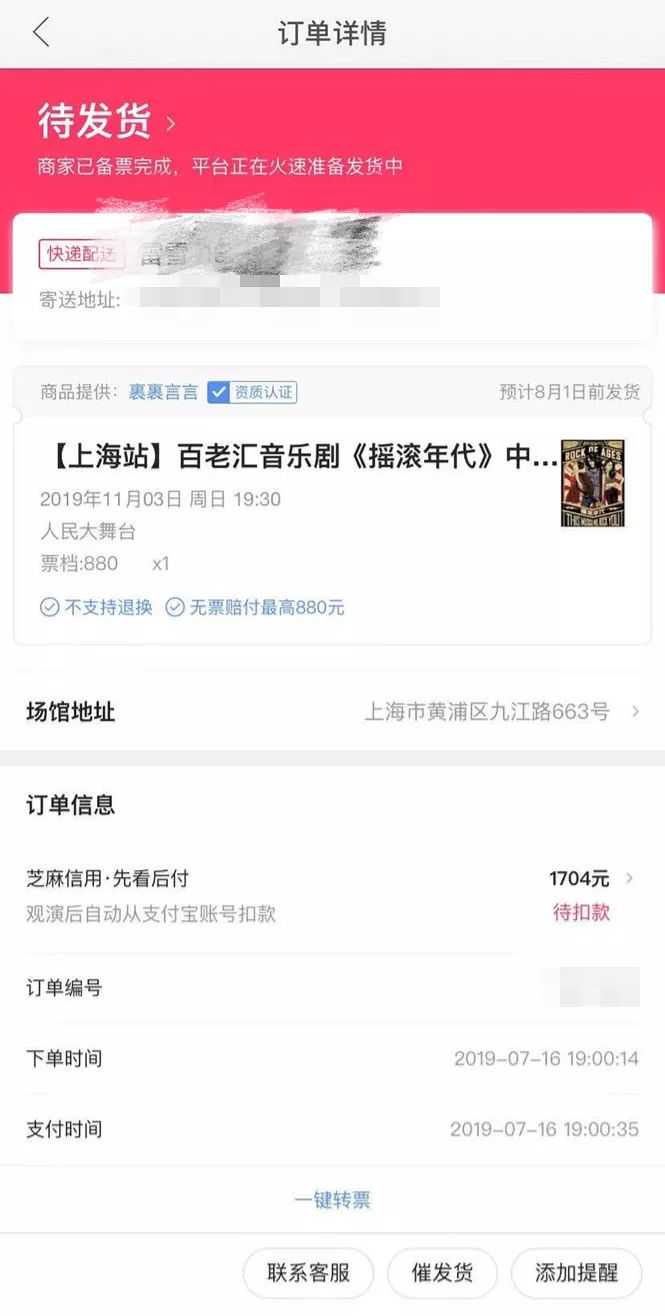Viewport: 665px width, 1316px height.
Task: Tap 一键转票 to transfer ticket
Action: (332, 1200)
